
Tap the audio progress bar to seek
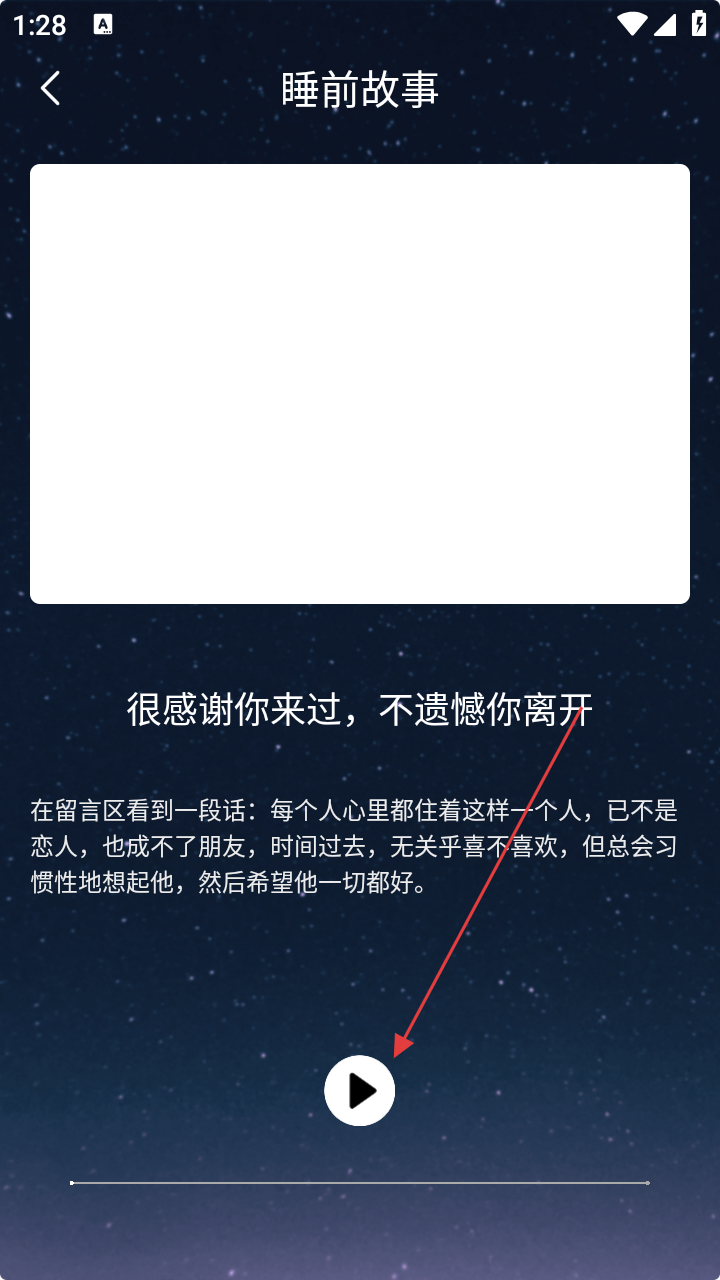[360, 1182]
